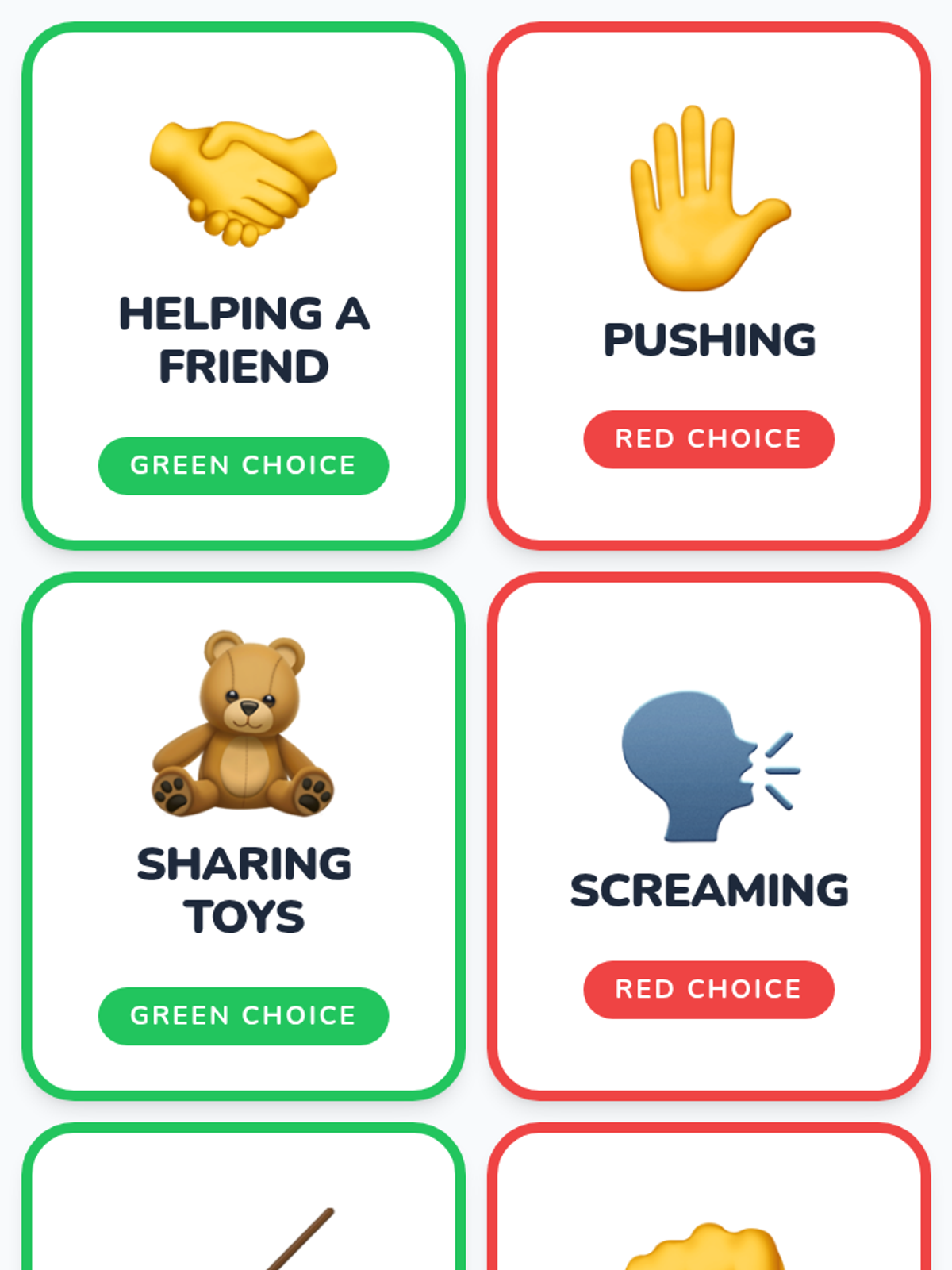Viewport: 952px width, 1270px height.
Task: Open the Pushing card
Action: coord(708,286)
